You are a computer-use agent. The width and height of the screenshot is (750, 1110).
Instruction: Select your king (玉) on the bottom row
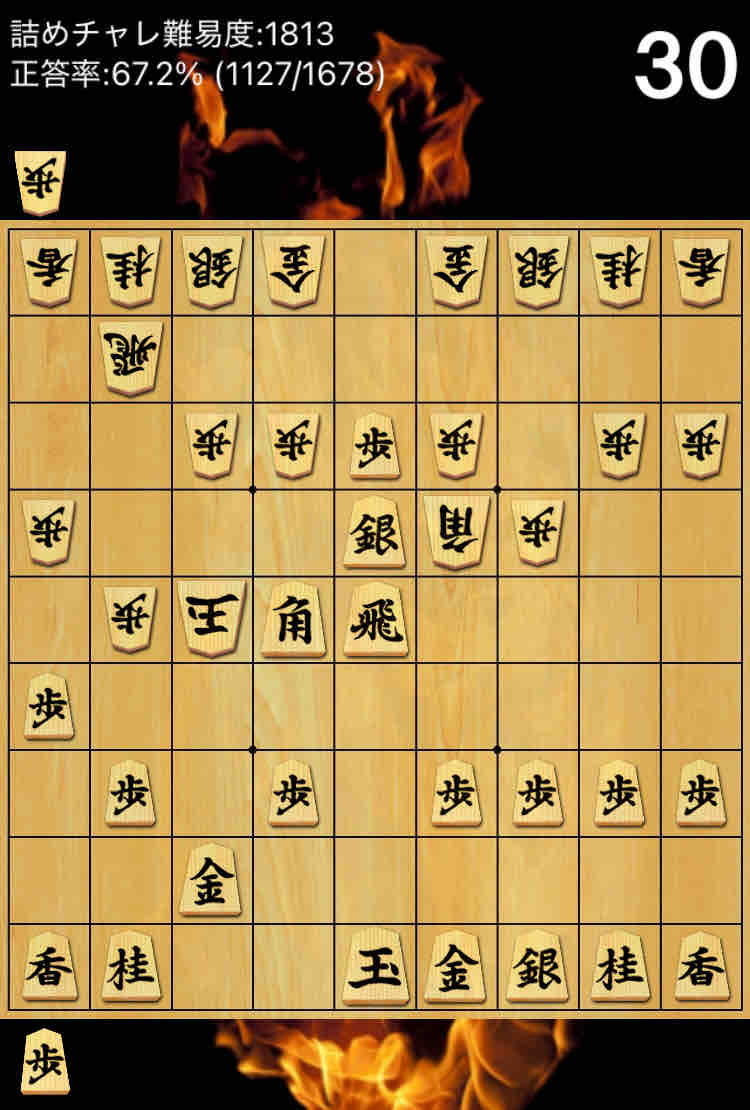coord(375,967)
